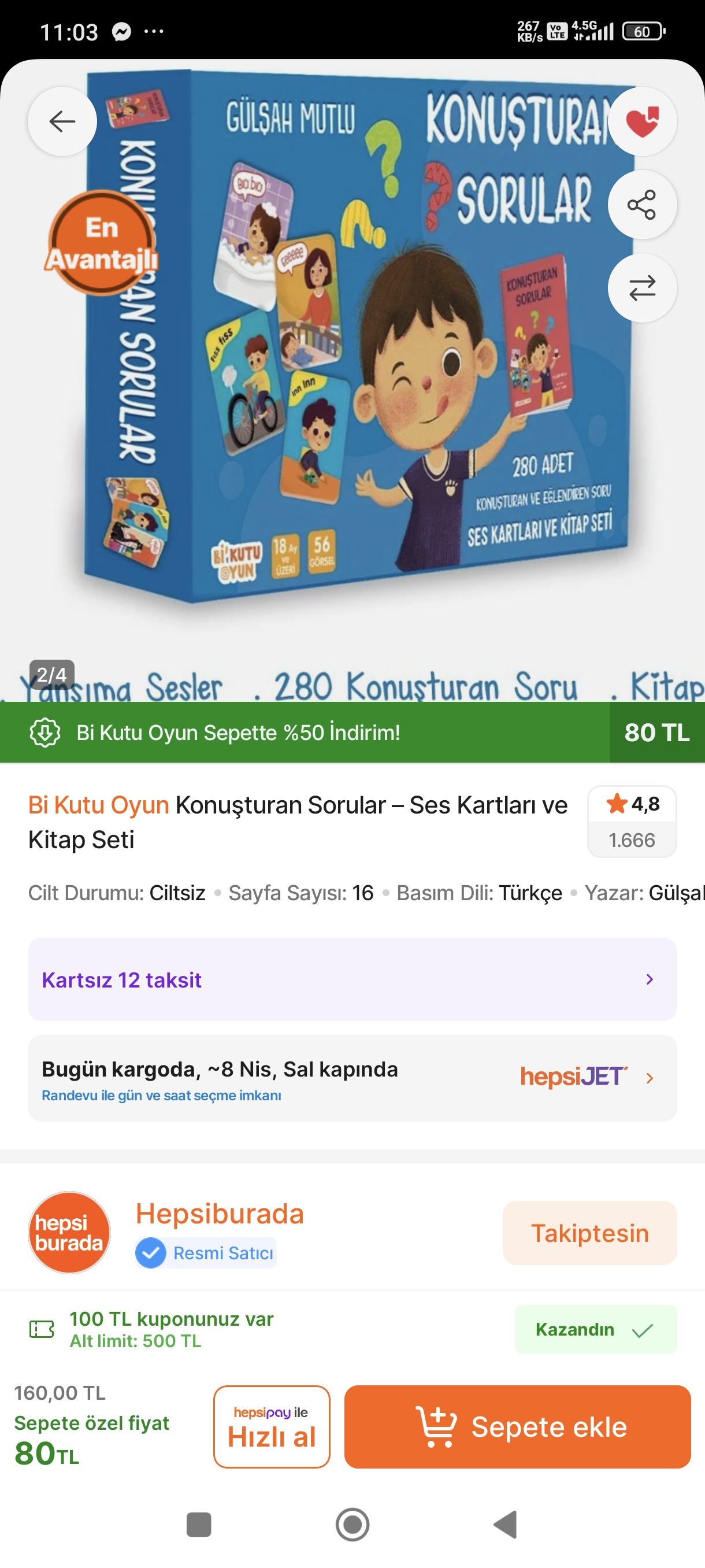Go to the system home screen
This screenshot has height=1568, width=705.
tap(352, 1524)
